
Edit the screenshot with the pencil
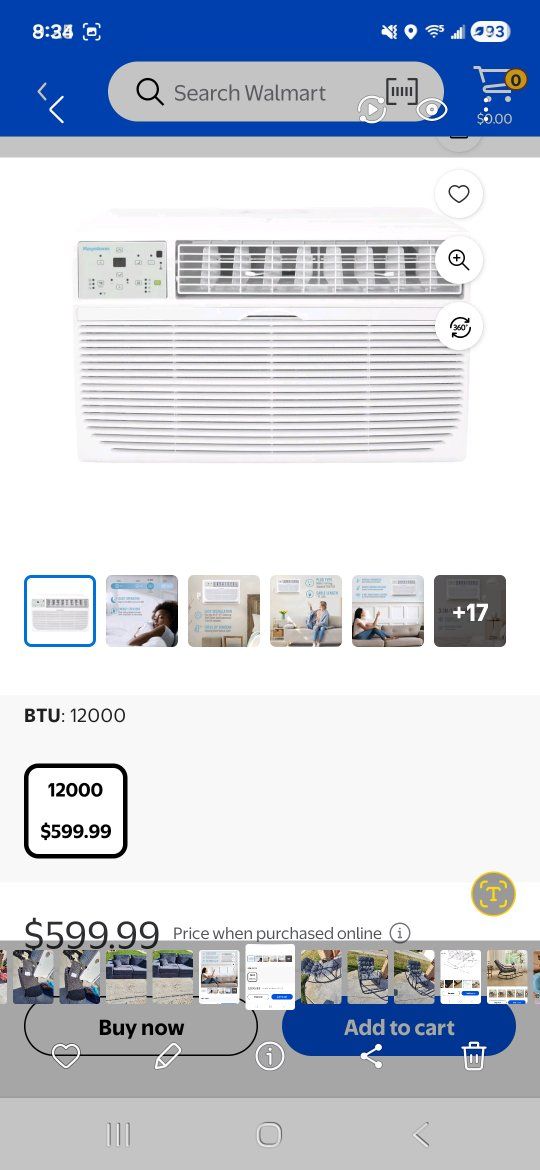168,1056
